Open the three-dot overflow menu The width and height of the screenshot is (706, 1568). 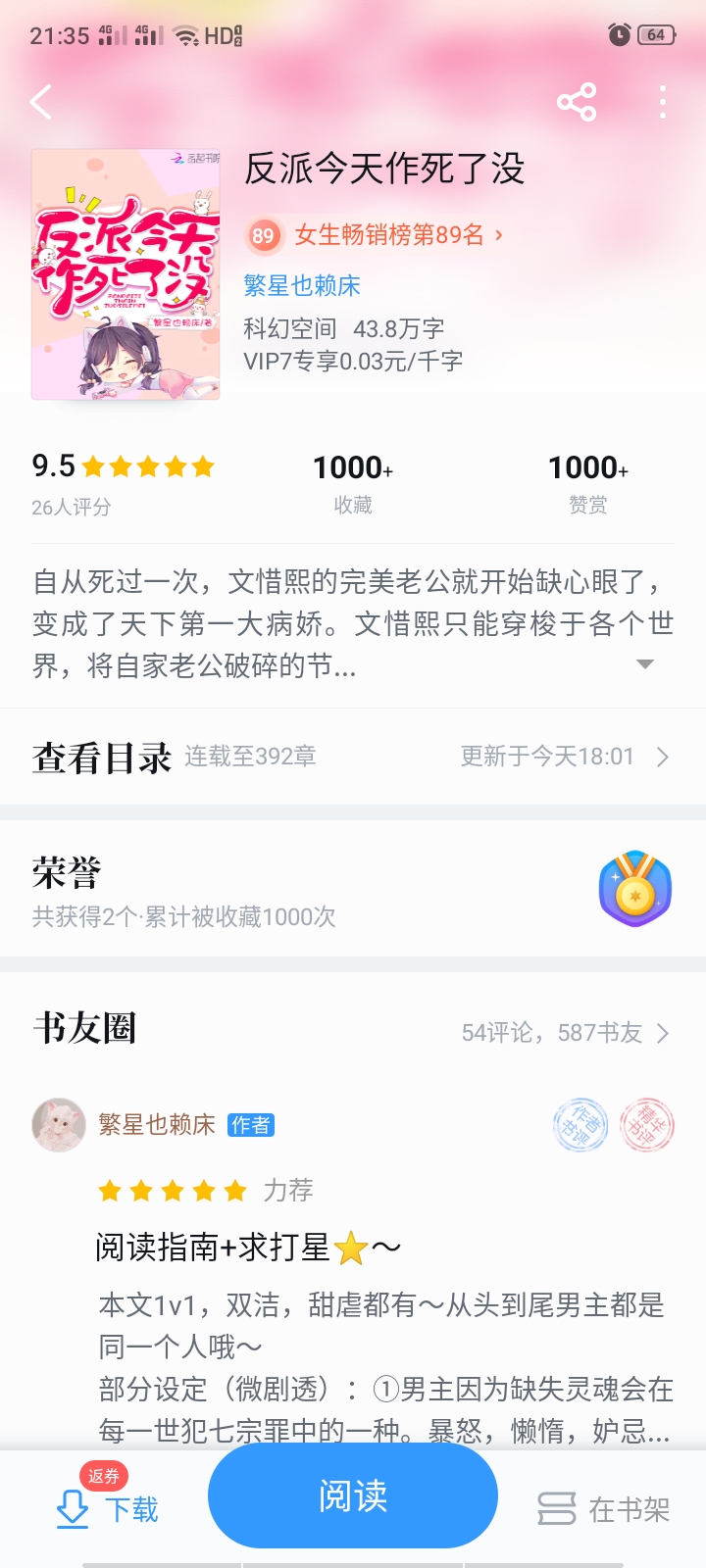(x=663, y=102)
